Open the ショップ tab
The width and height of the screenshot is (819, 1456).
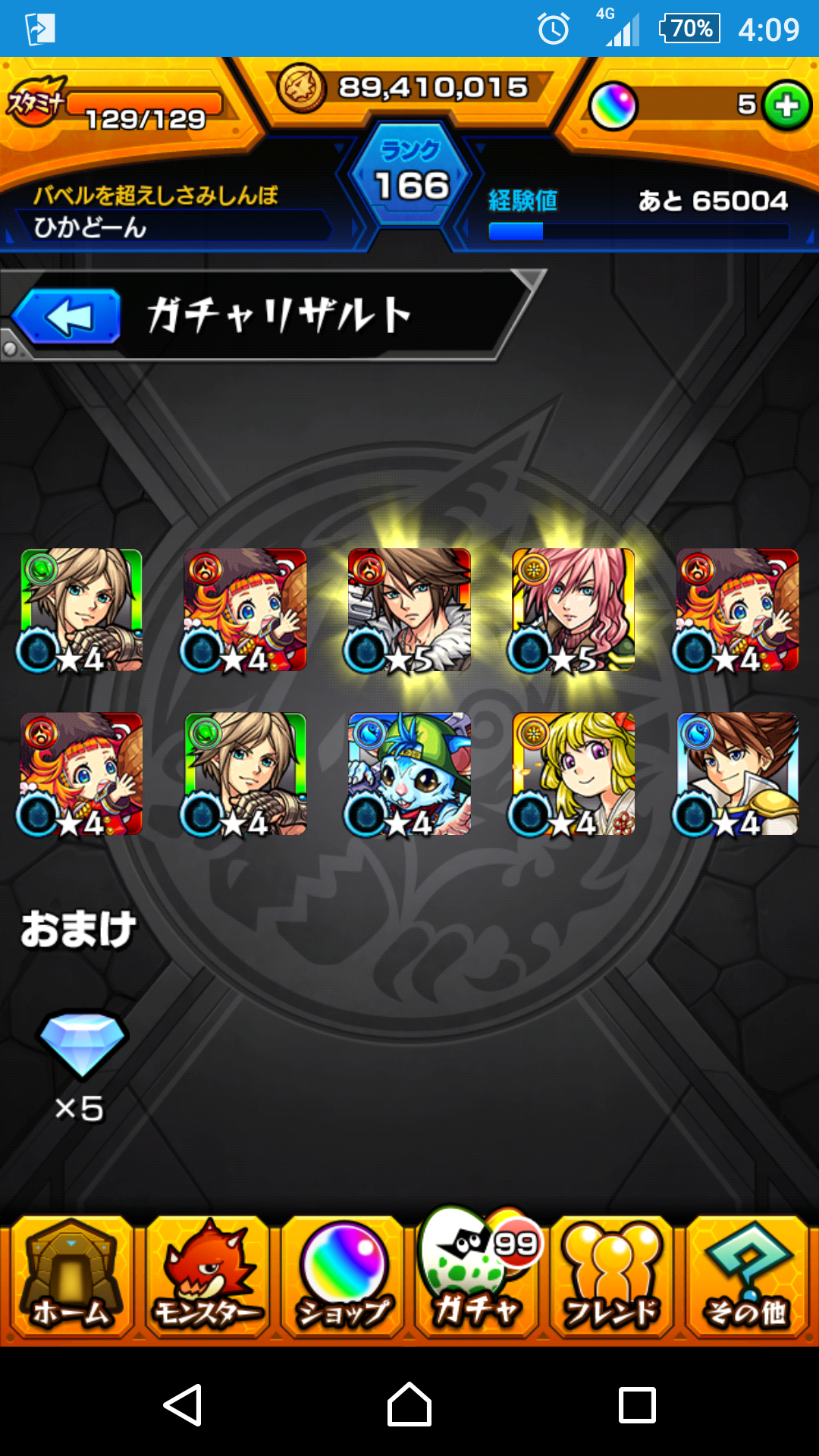343,1278
